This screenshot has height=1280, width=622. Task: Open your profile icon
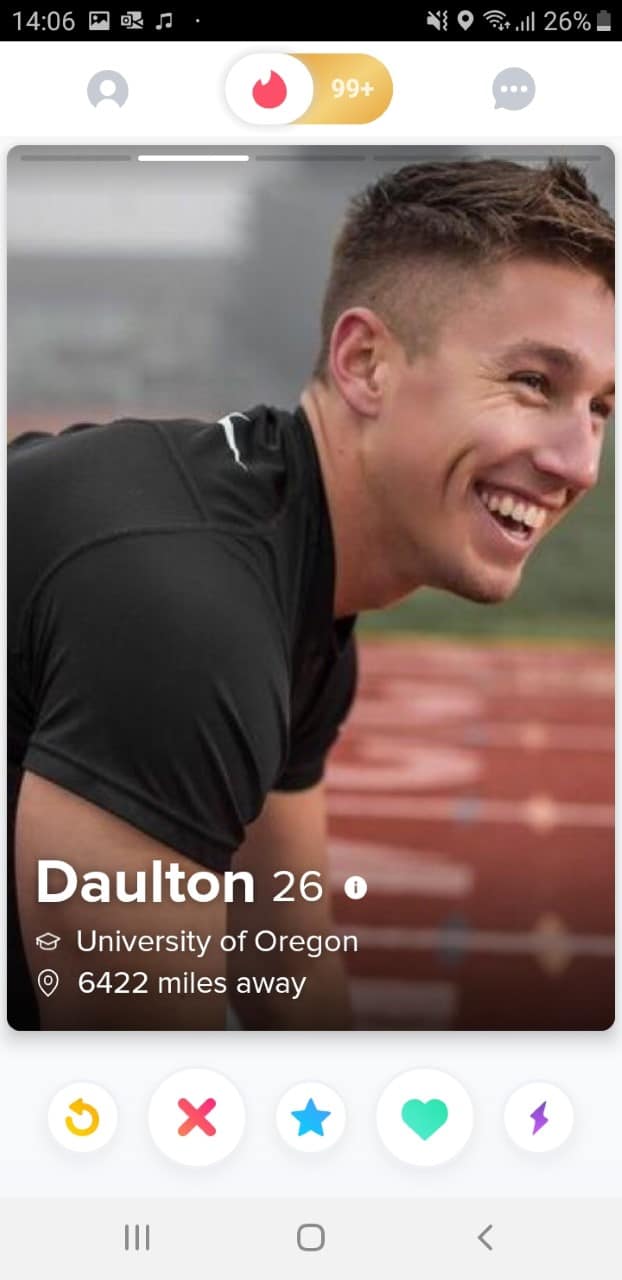[x=108, y=90]
